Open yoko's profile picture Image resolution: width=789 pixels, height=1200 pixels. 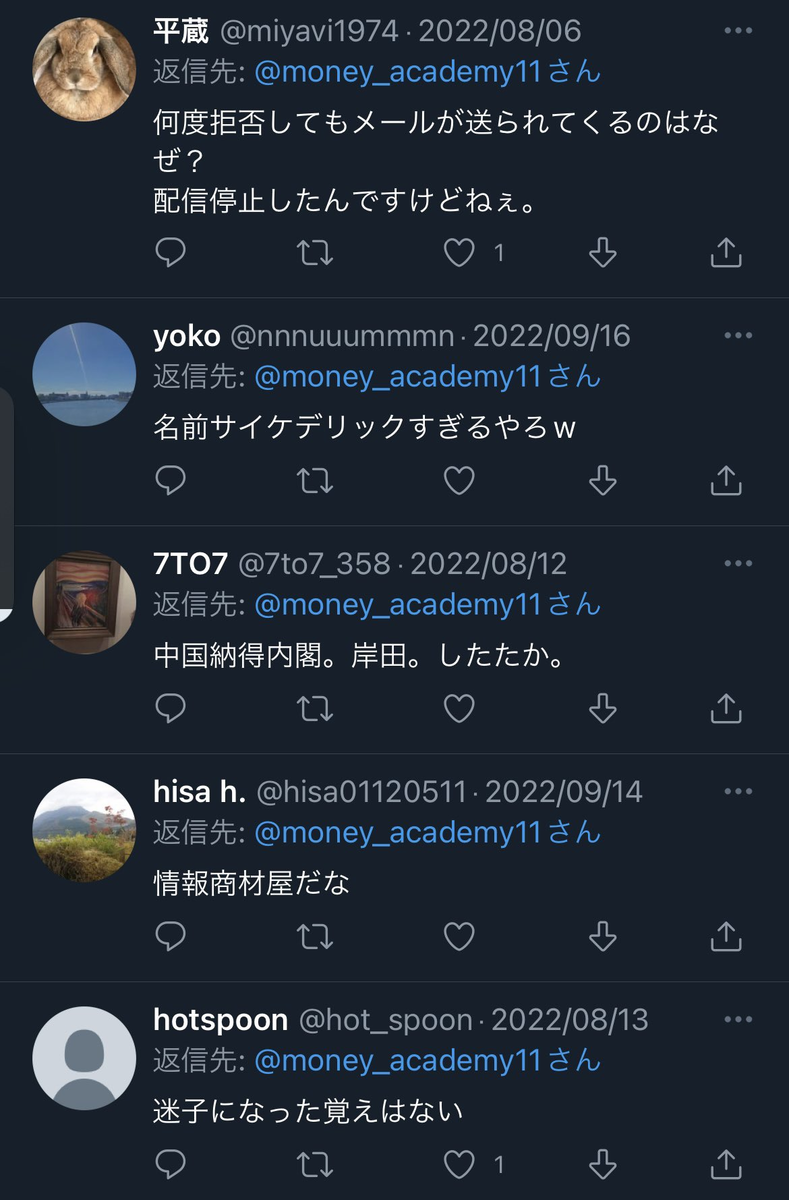pos(84,374)
